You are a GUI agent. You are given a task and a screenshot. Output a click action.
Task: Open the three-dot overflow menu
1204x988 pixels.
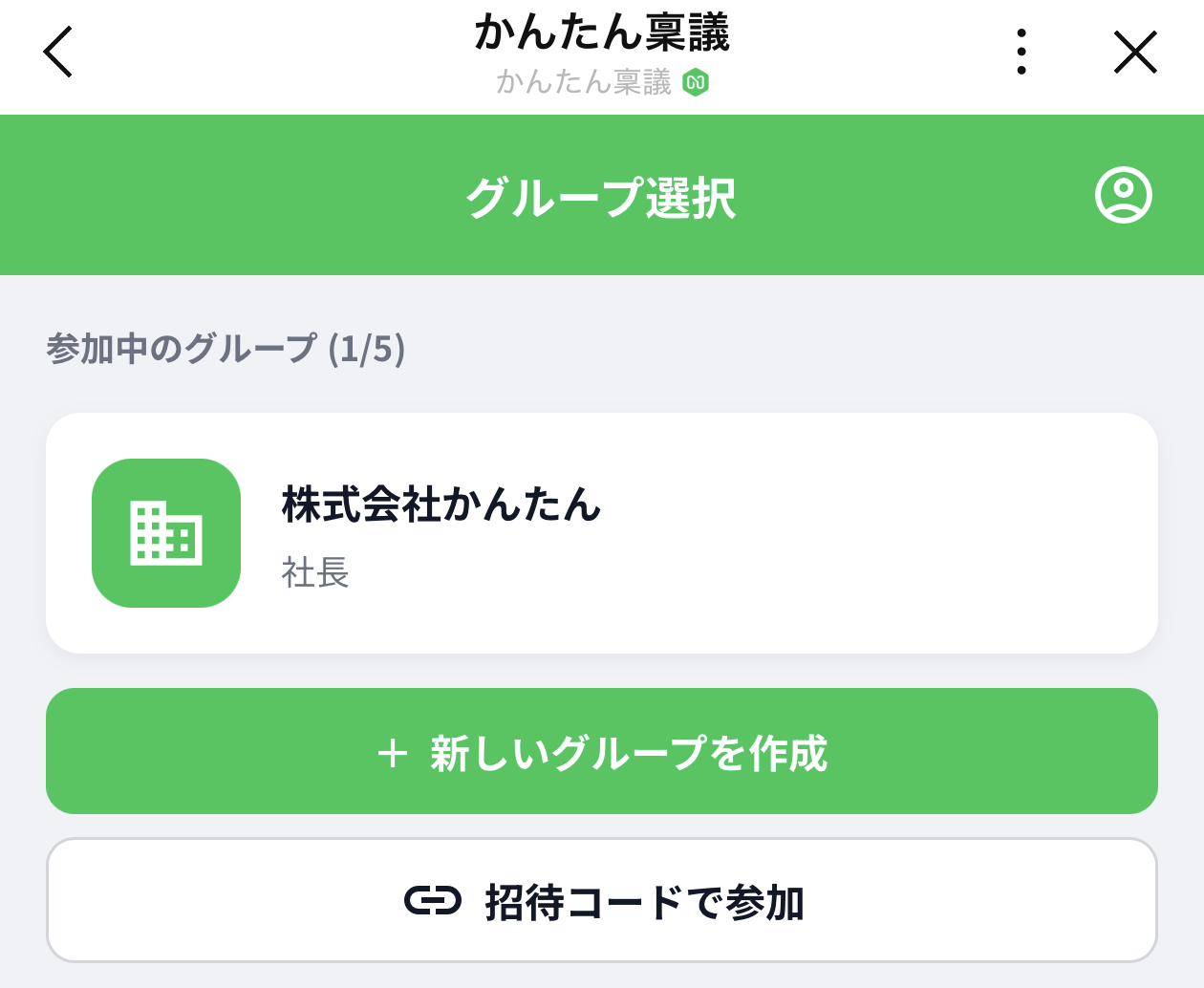[x=1021, y=52]
